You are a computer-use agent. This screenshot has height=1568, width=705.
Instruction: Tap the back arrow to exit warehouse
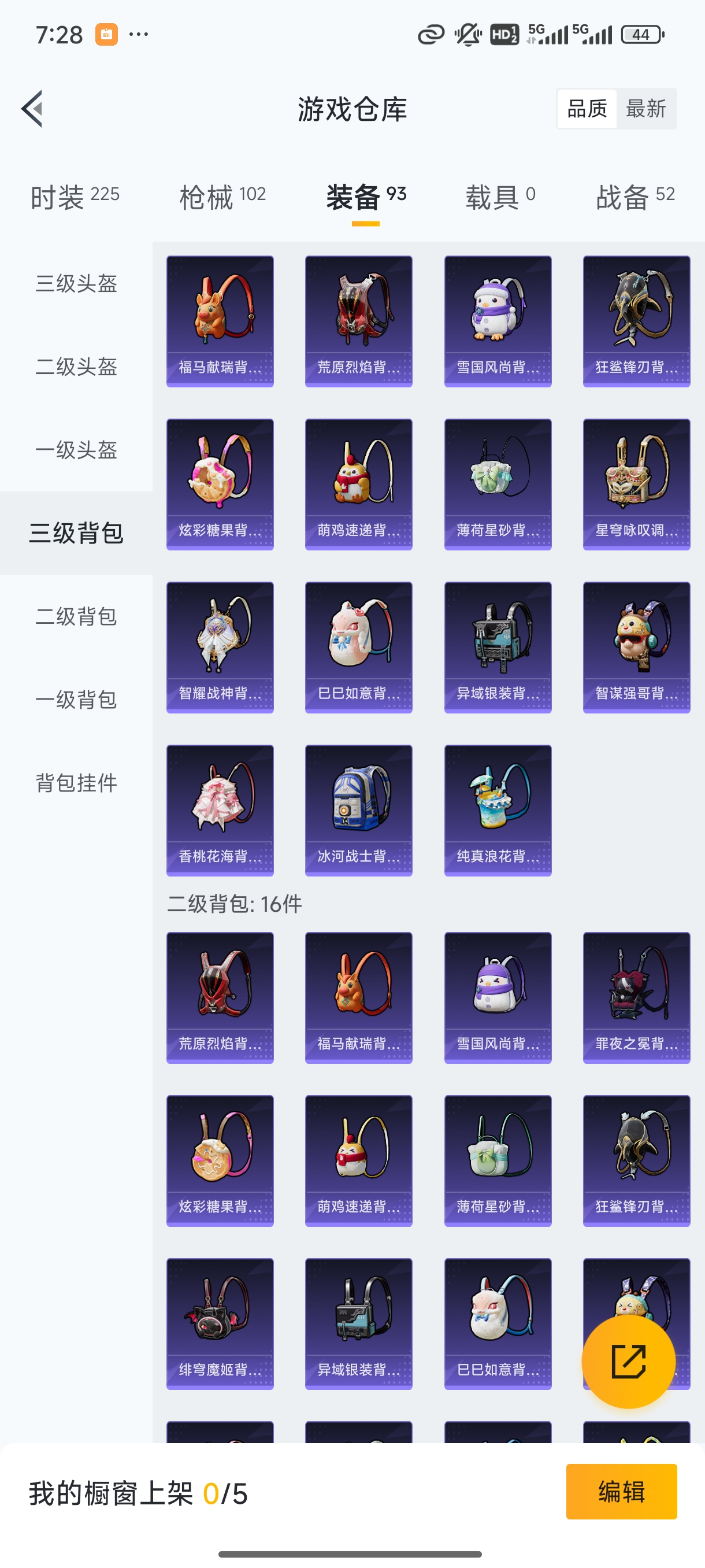pyautogui.click(x=31, y=108)
